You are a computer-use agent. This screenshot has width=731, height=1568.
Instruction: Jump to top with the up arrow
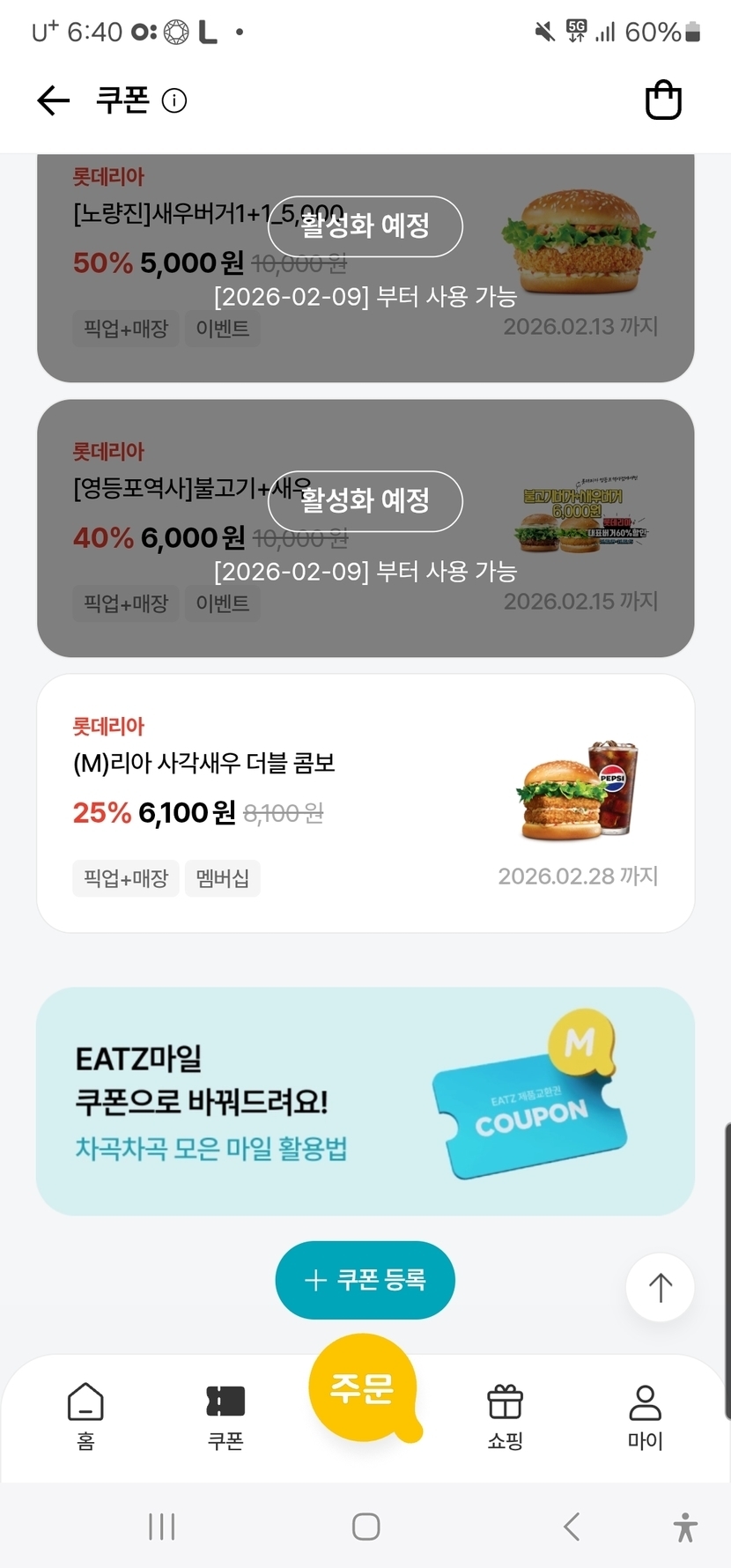pyautogui.click(x=661, y=1288)
